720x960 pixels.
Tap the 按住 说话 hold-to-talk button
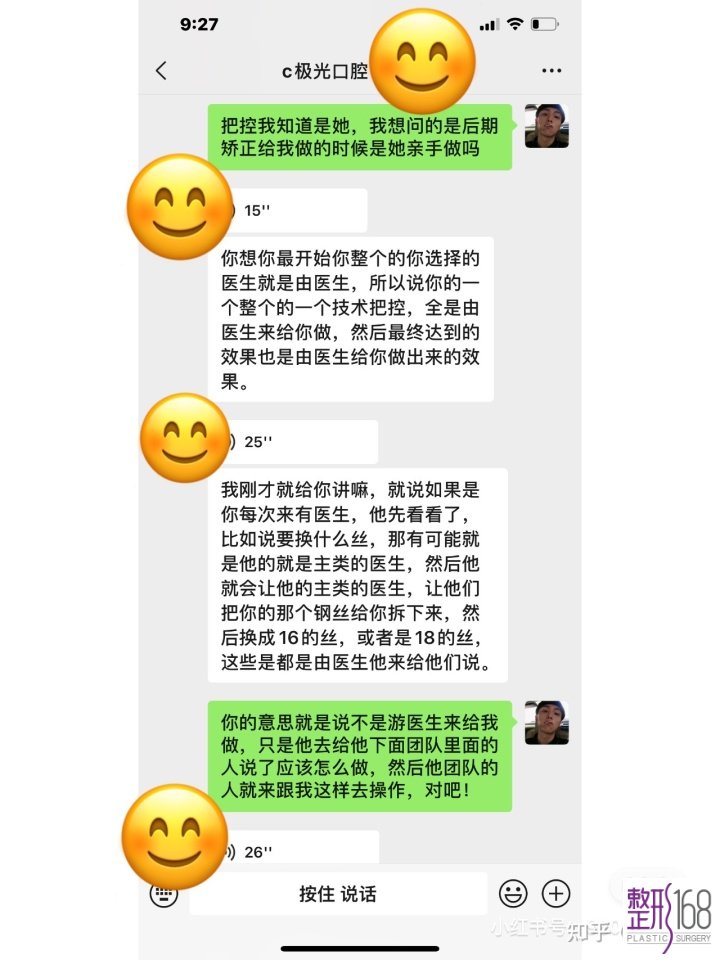pyautogui.click(x=338, y=893)
